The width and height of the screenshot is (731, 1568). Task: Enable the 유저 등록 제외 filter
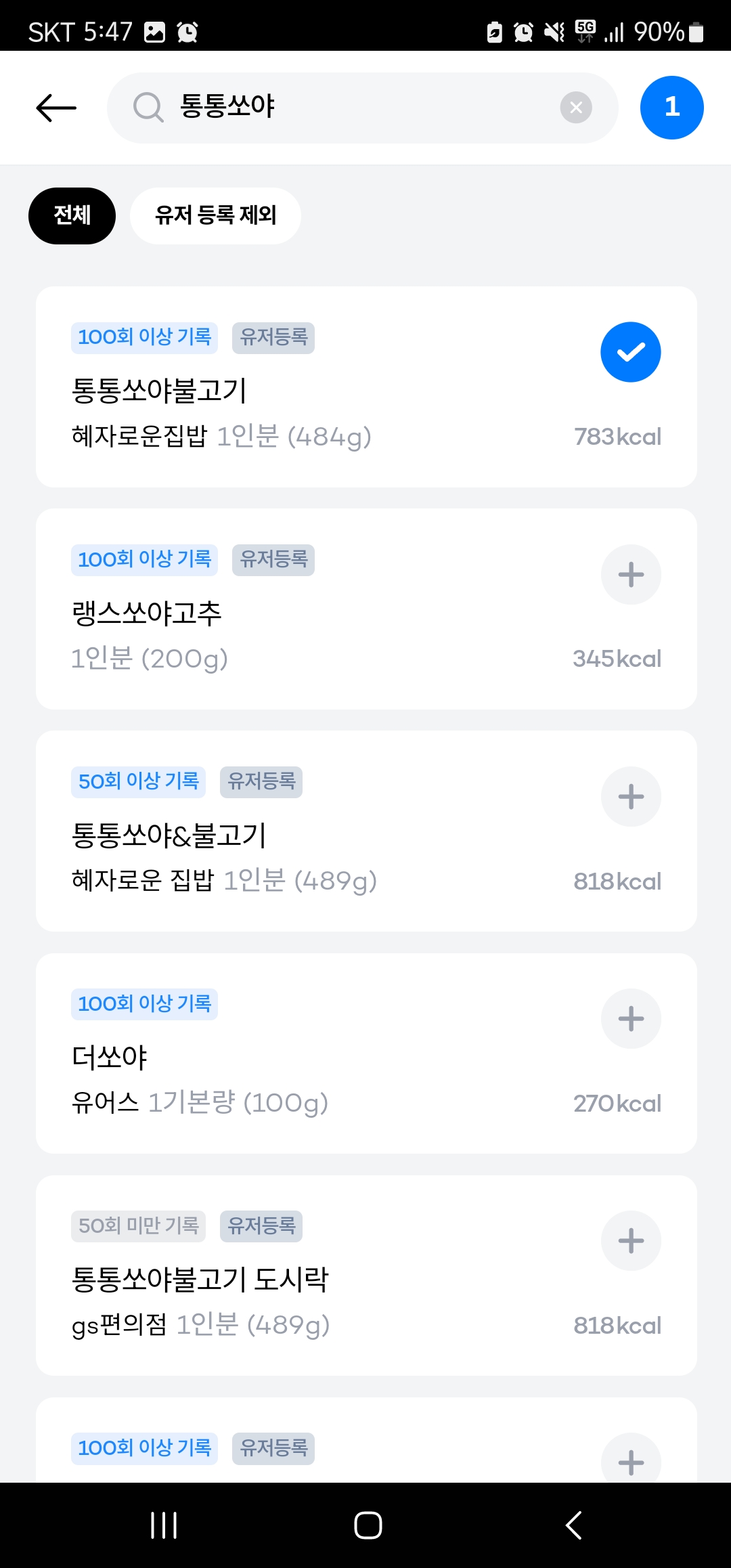(x=215, y=215)
